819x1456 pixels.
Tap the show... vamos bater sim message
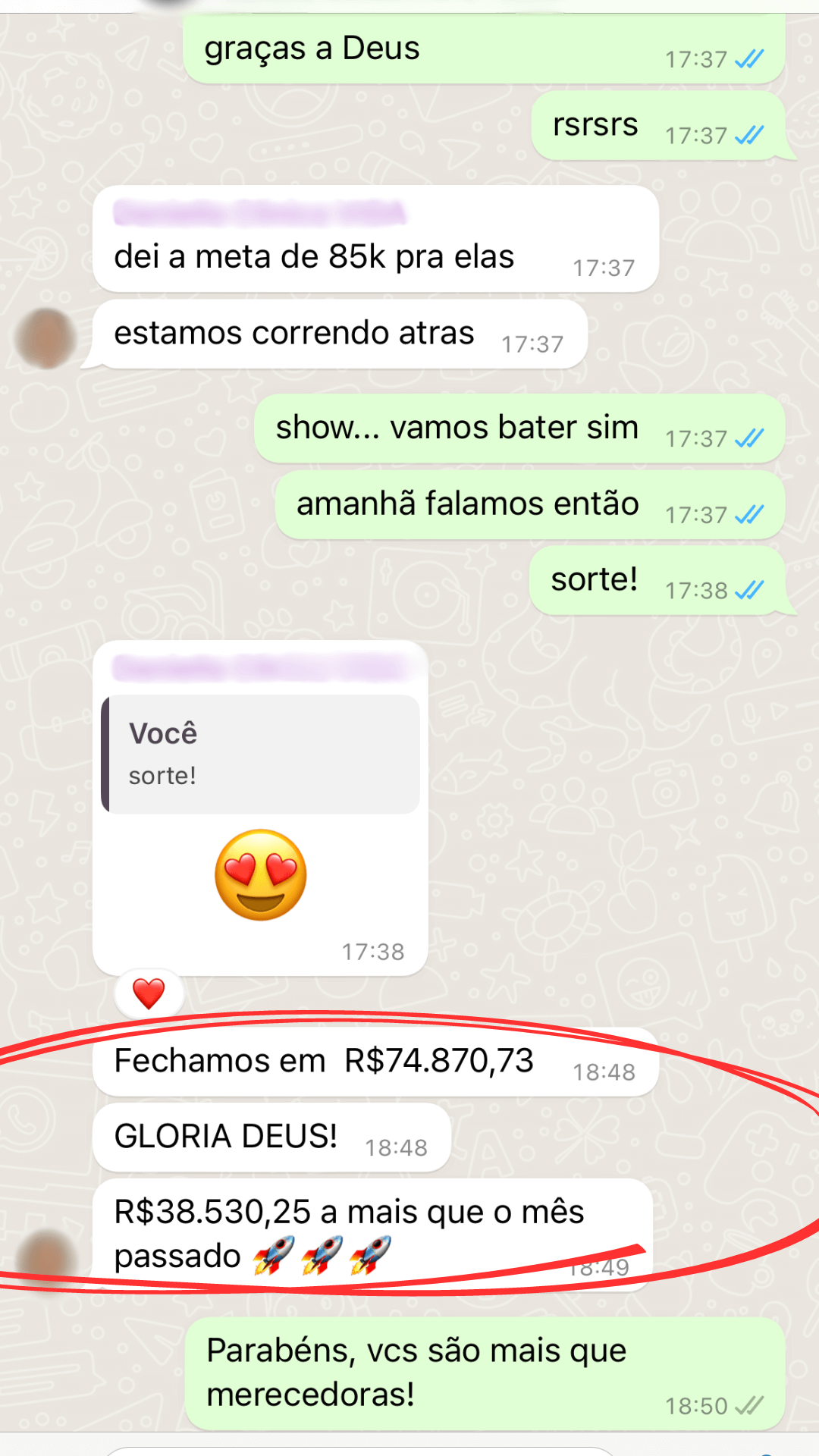(457, 427)
